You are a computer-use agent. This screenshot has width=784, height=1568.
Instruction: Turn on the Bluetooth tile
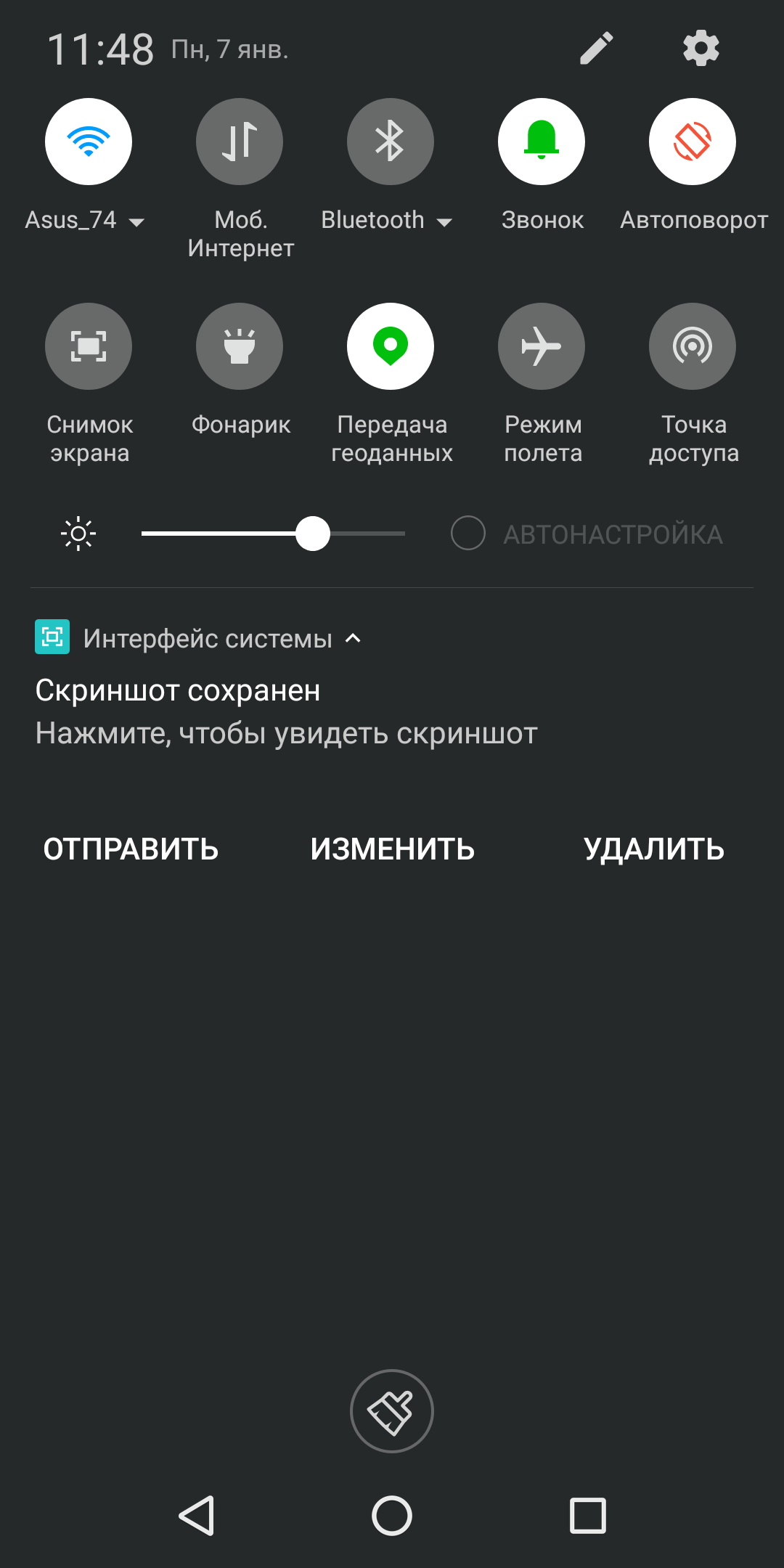click(x=391, y=142)
